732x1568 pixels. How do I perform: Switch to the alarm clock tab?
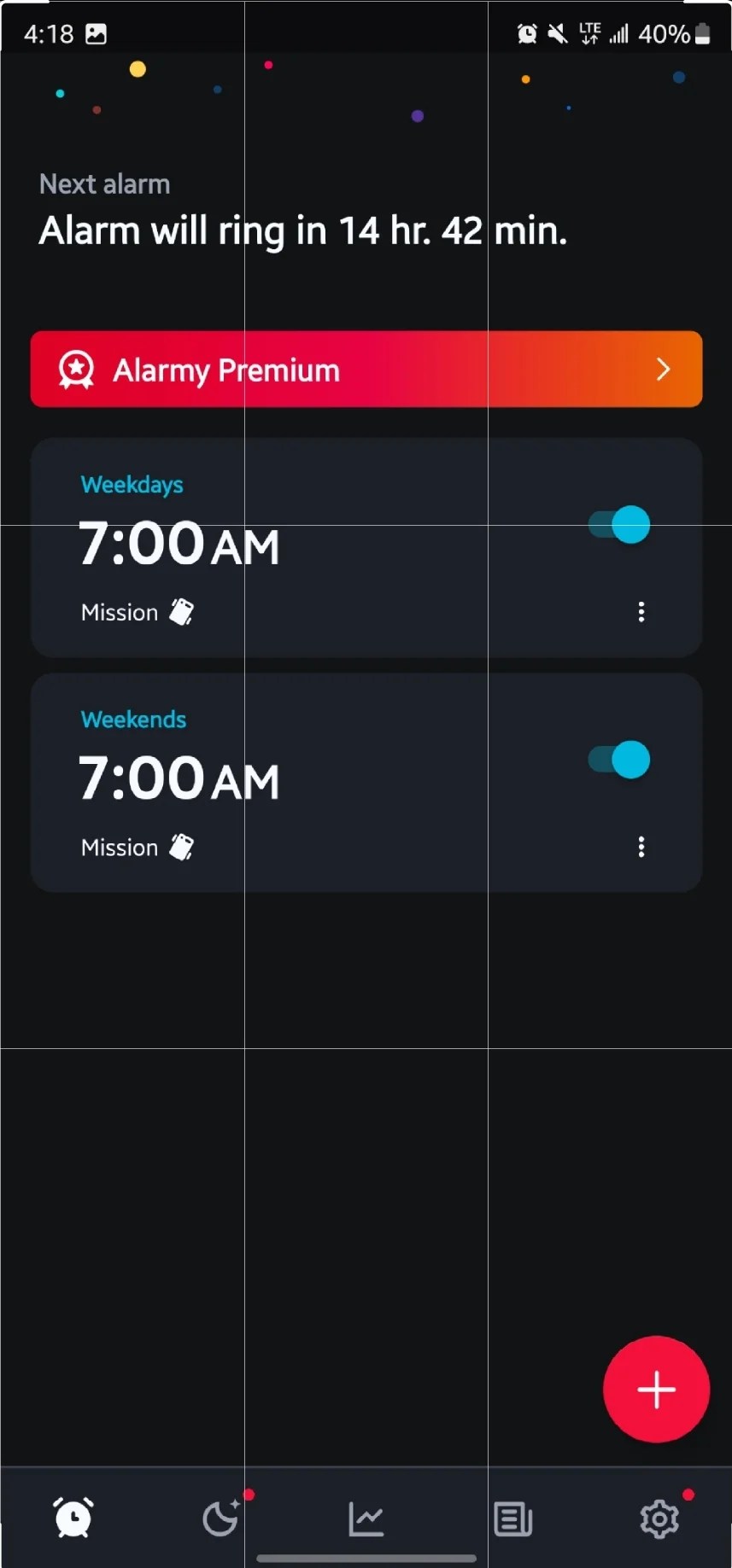73,1518
